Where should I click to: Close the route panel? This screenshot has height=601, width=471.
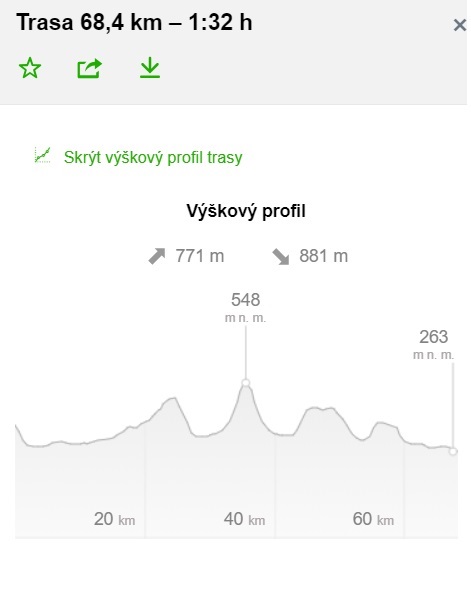pos(460,26)
